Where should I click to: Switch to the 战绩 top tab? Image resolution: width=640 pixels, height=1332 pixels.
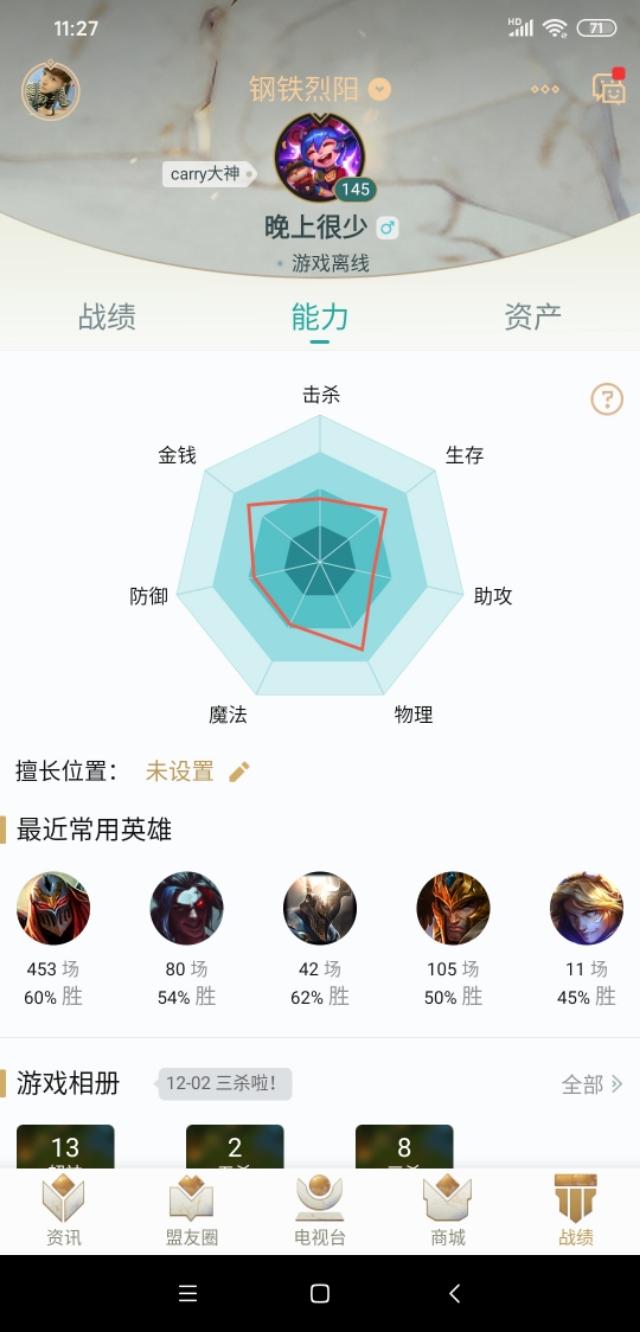(x=107, y=317)
